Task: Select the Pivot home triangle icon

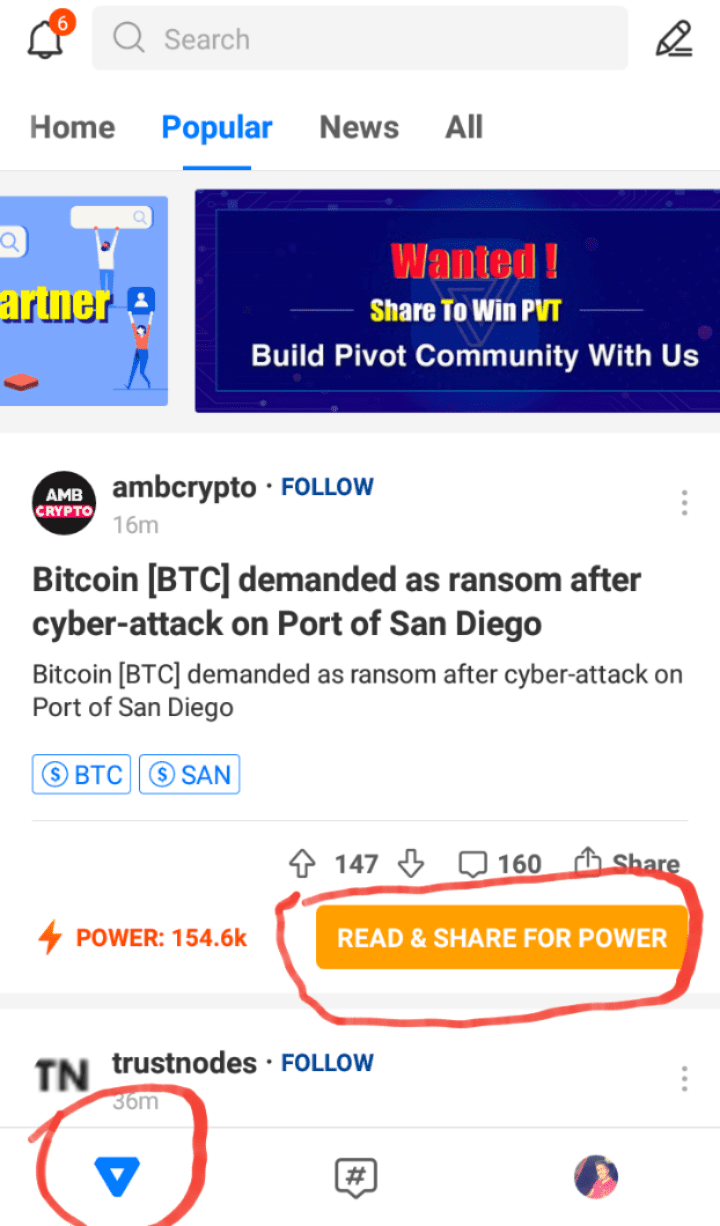Action: tap(118, 1177)
